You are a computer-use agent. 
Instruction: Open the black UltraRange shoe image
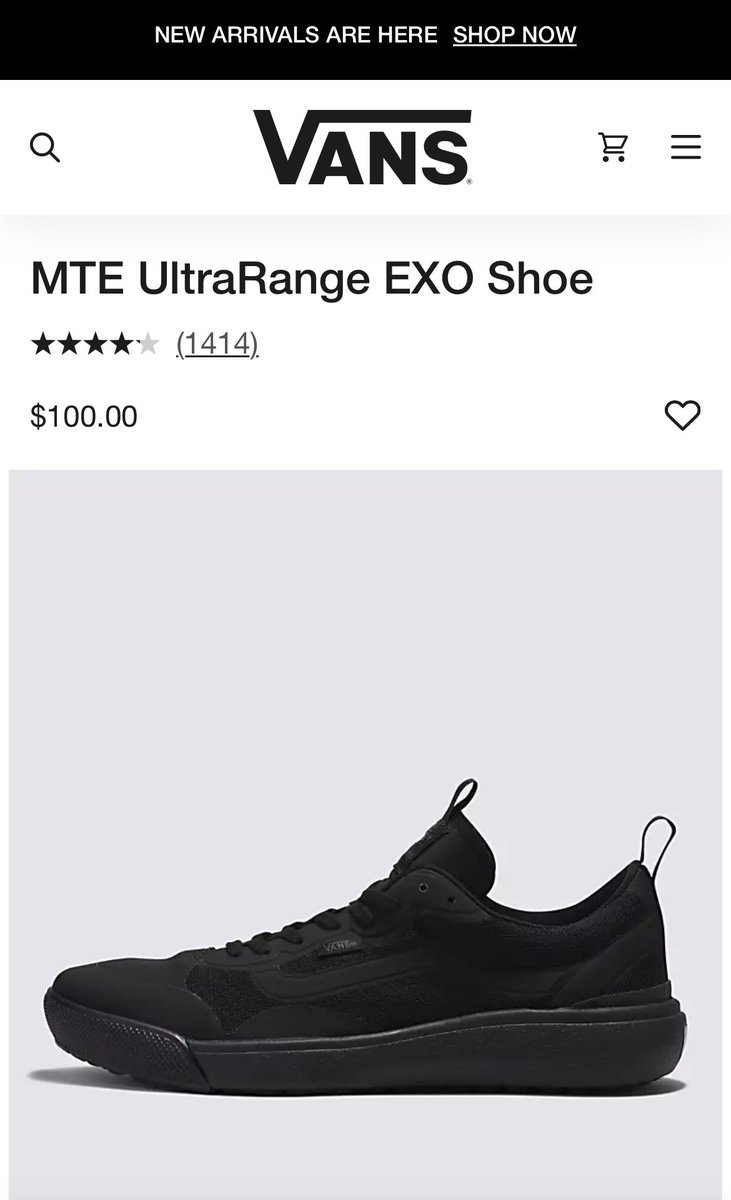pos(365,834)
